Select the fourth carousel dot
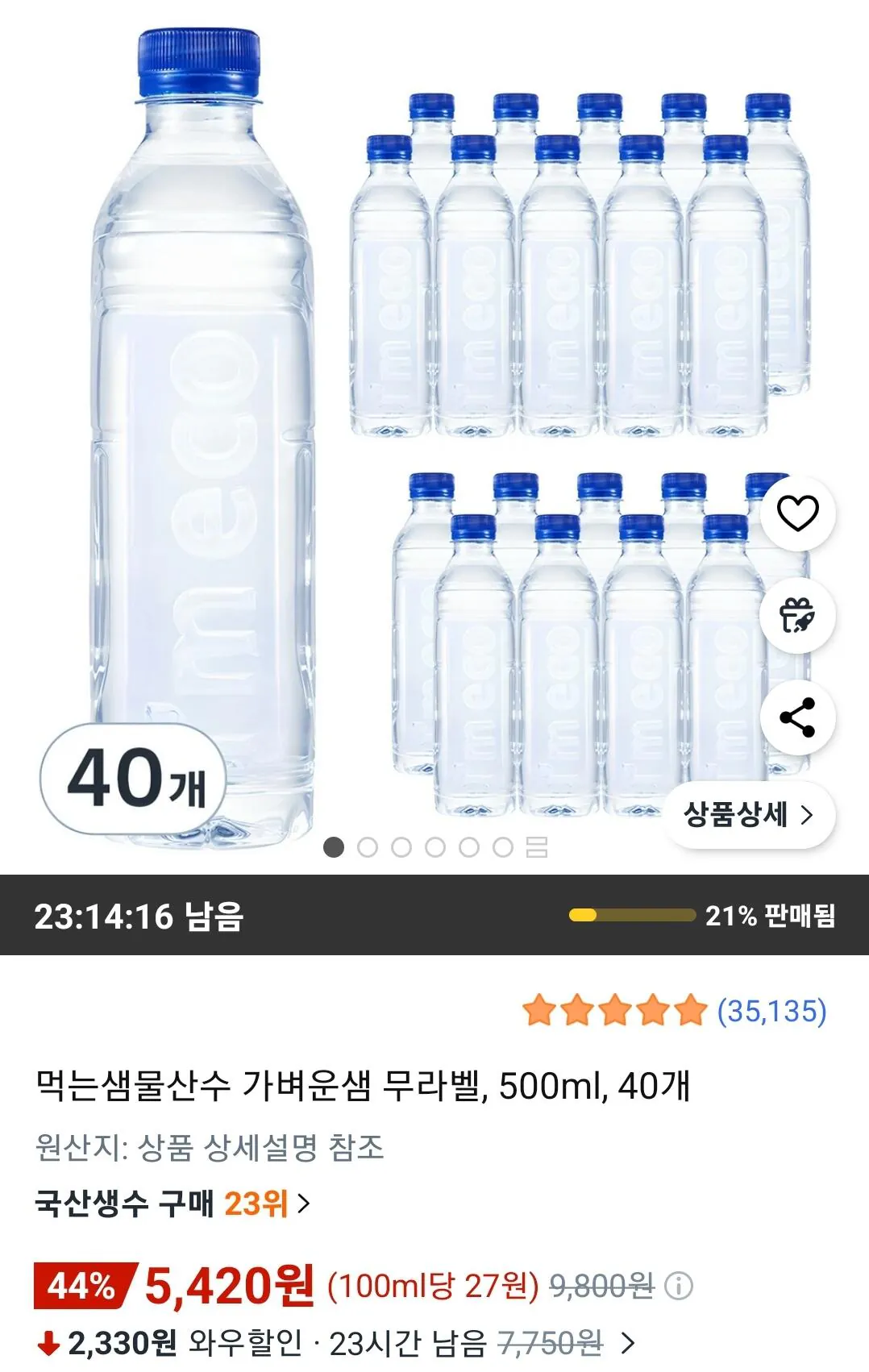Viewport: 869px width, 1372px height. pos(438,846)
